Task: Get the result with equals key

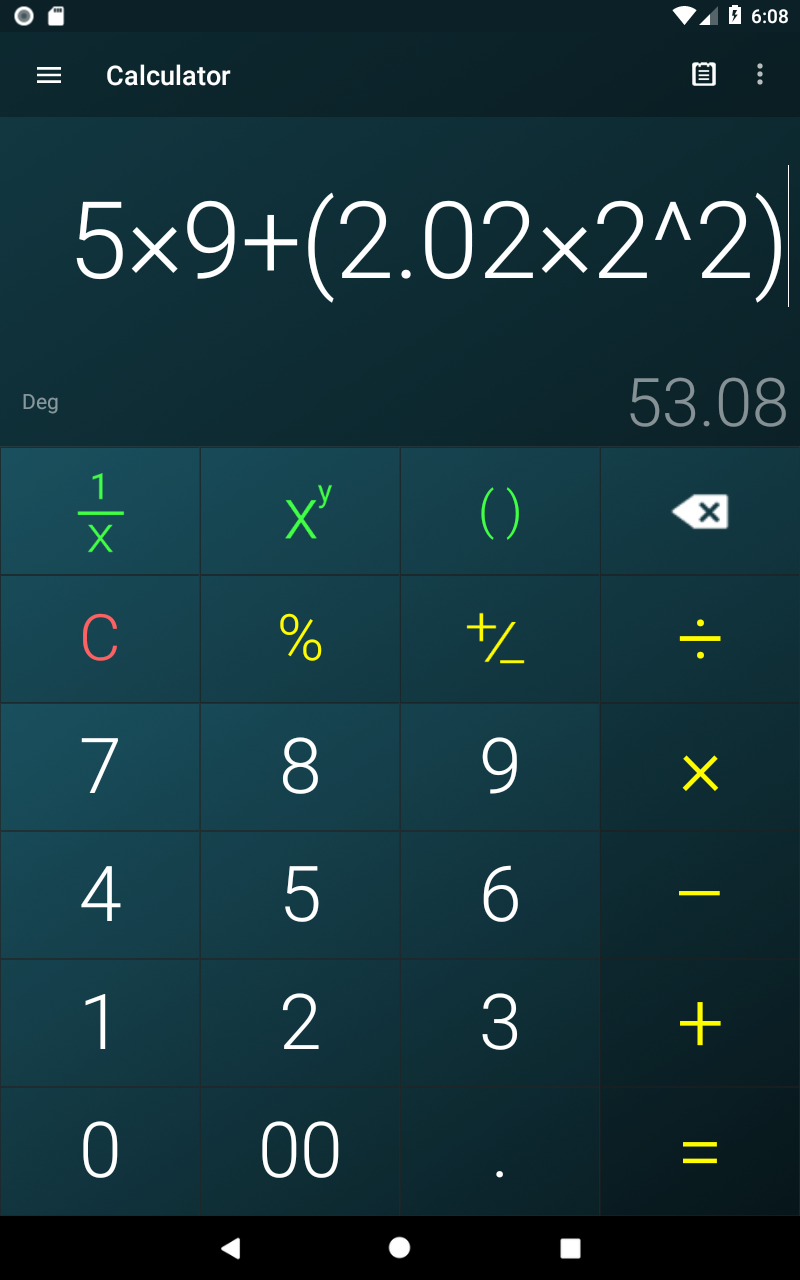Action: pos(700,1152)
